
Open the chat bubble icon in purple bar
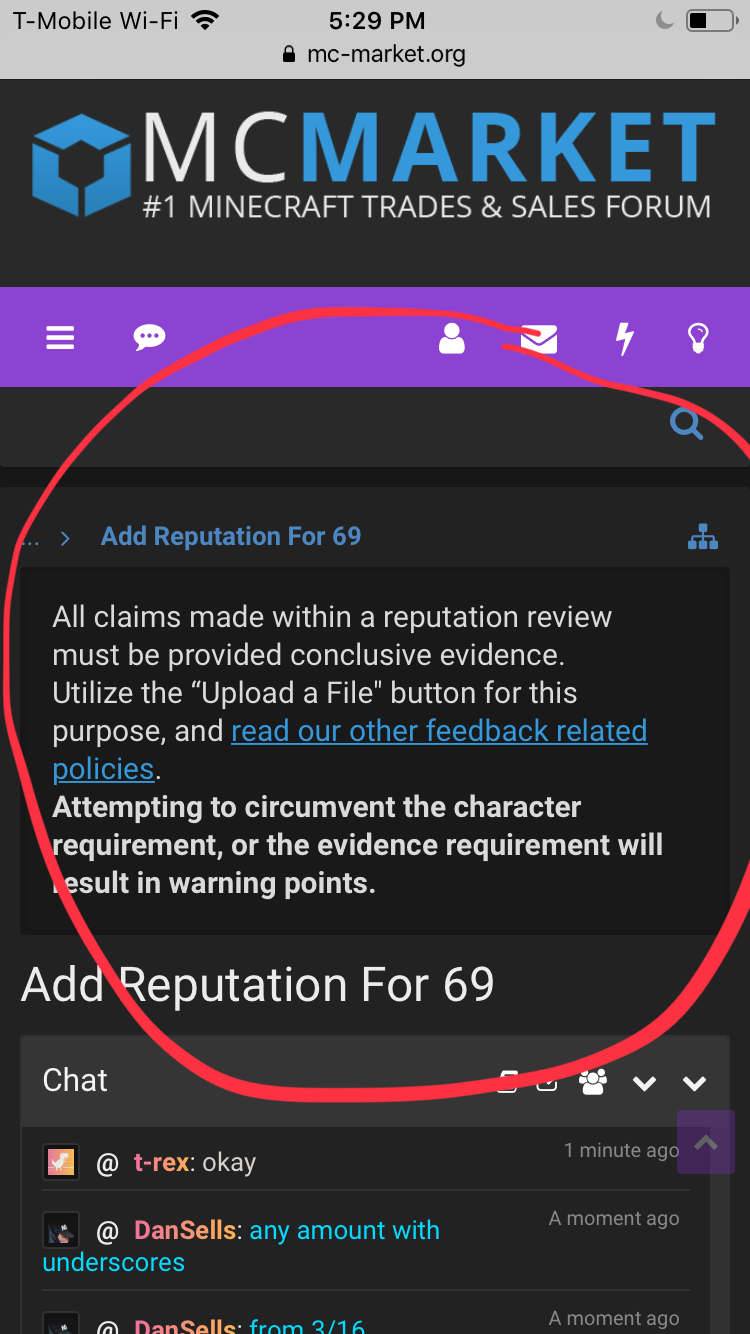149,338
